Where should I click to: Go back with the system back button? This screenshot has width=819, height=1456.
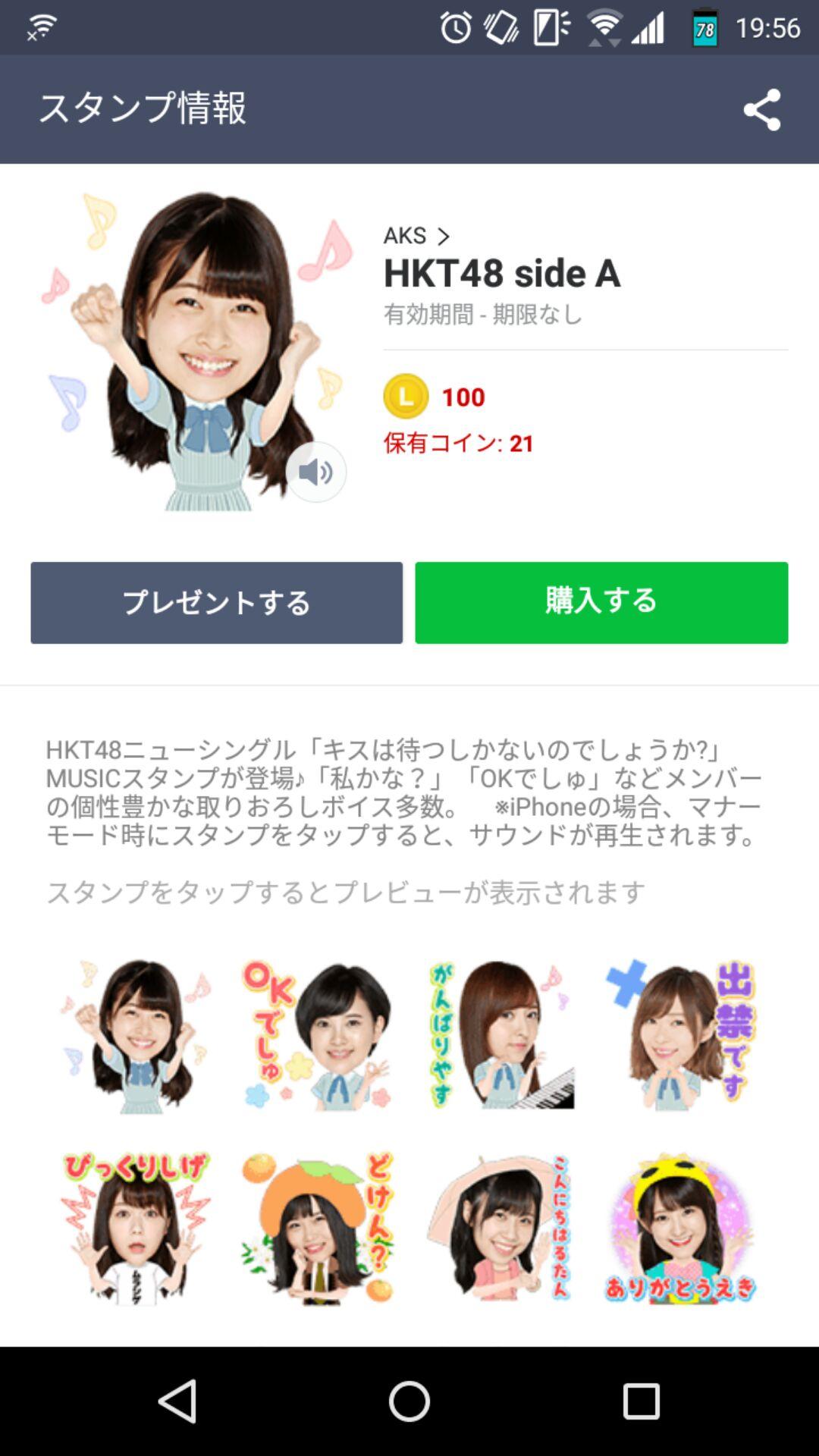pos(177,1401)
